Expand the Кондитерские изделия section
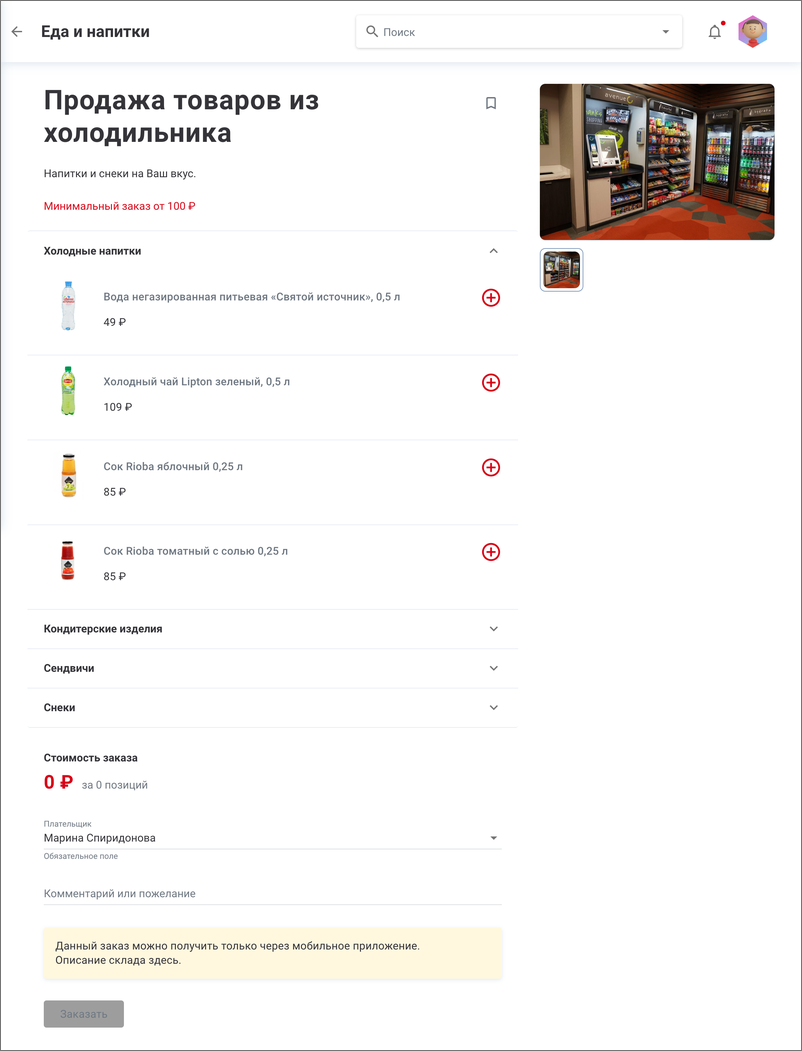Viewport: 802px width, 1051px height. tap(273, 629)
